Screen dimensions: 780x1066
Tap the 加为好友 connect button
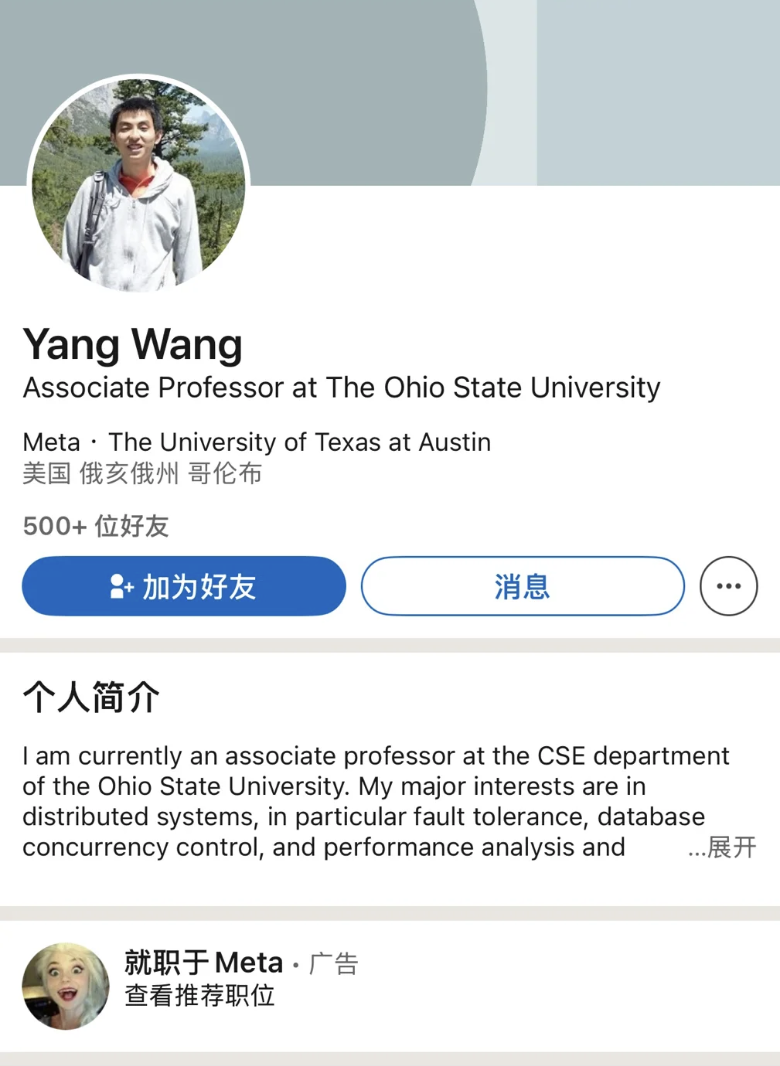[184, 586]
